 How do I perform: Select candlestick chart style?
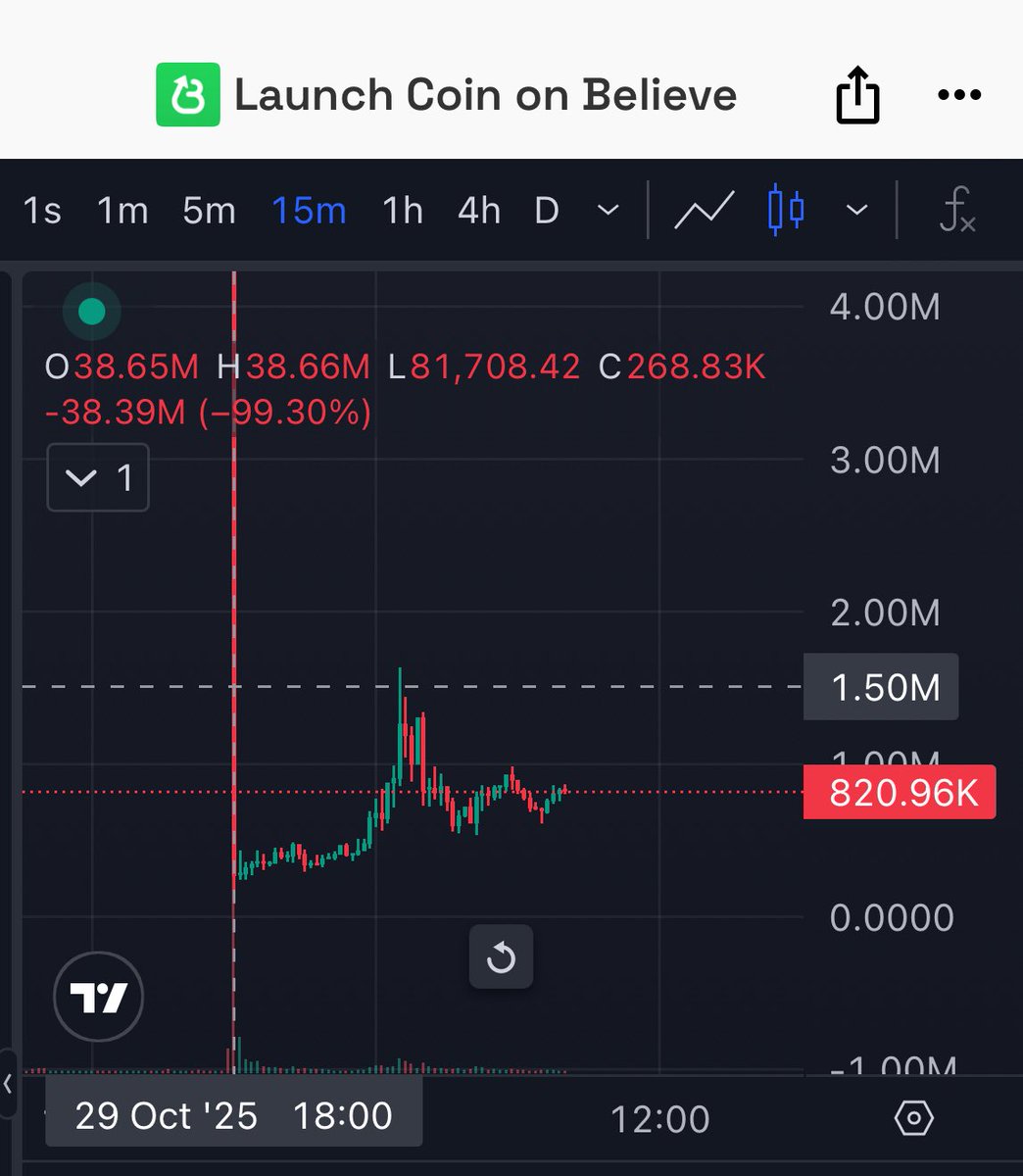(786, 210)
